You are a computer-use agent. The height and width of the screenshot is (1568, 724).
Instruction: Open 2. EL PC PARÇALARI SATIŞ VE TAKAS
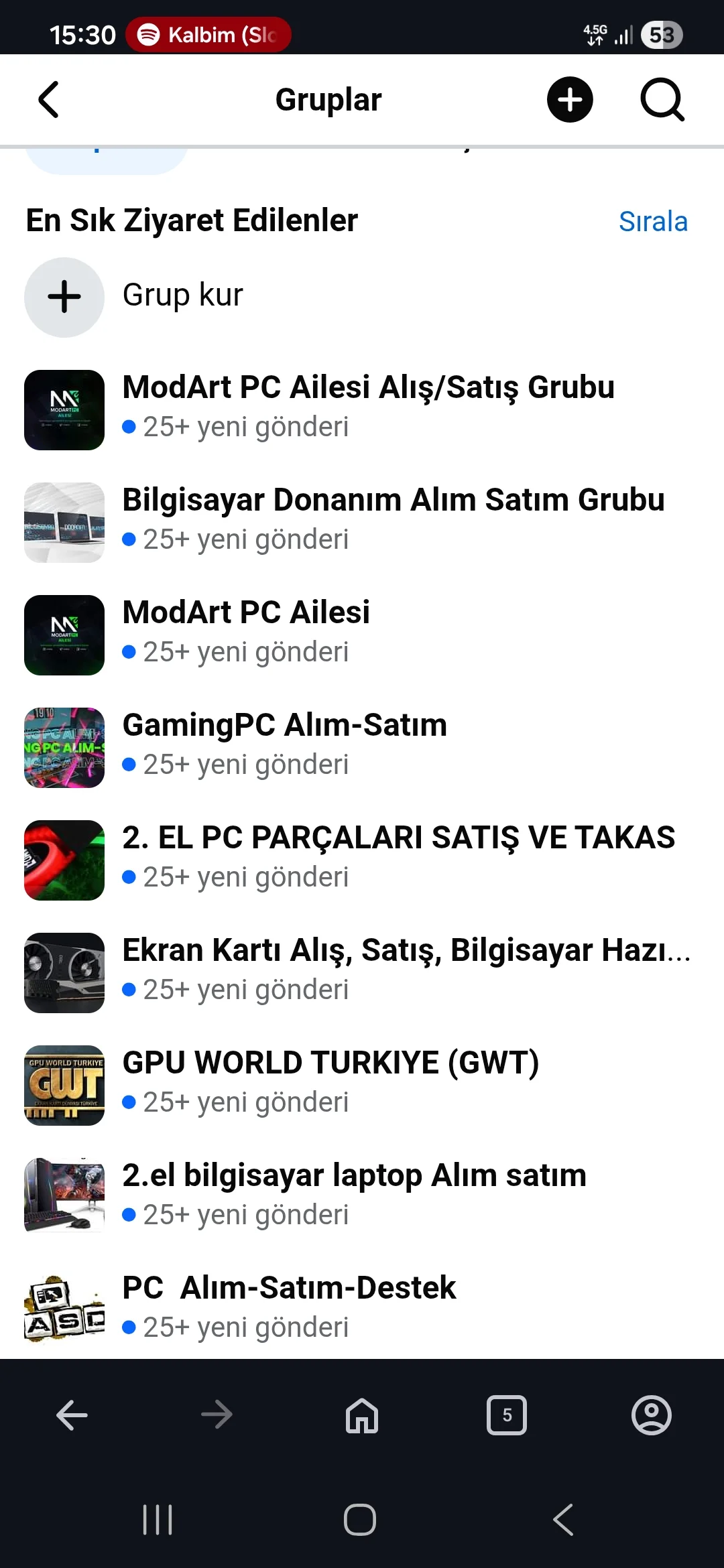click(398, 838)
